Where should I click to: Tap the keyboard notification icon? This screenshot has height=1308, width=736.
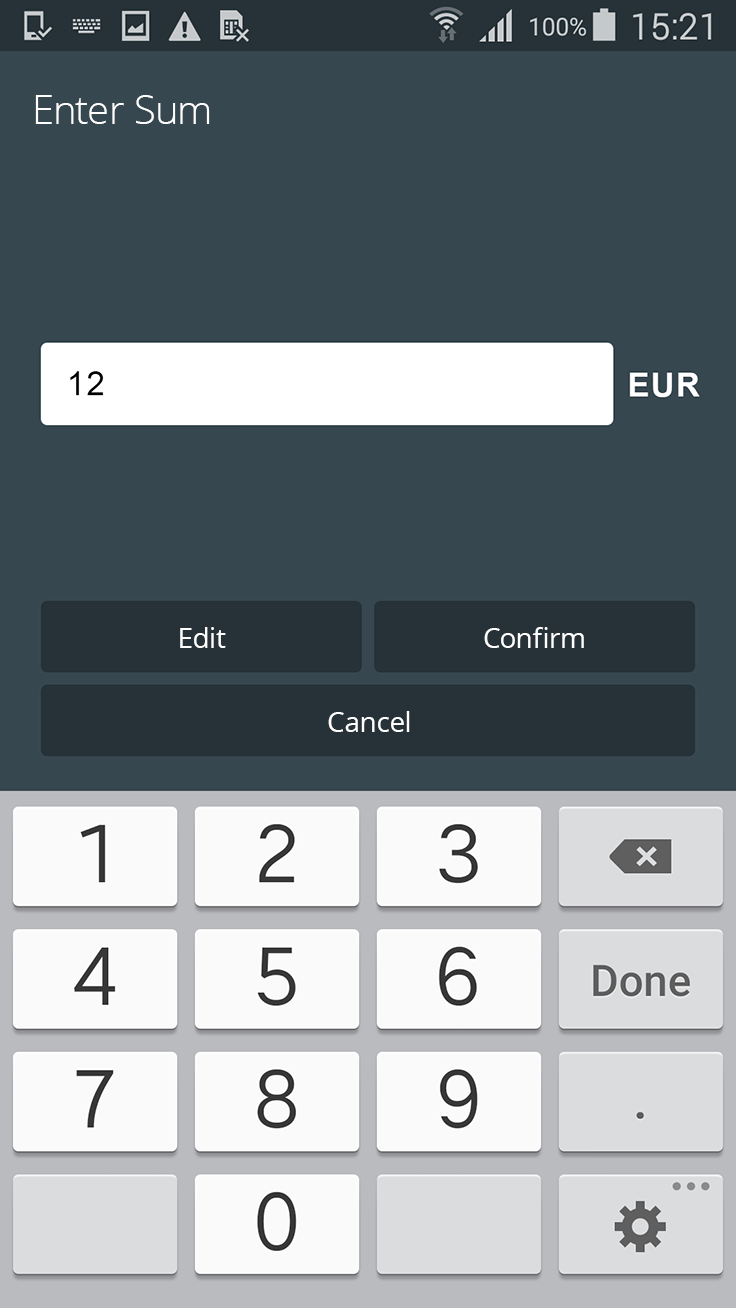click(86, 25)
